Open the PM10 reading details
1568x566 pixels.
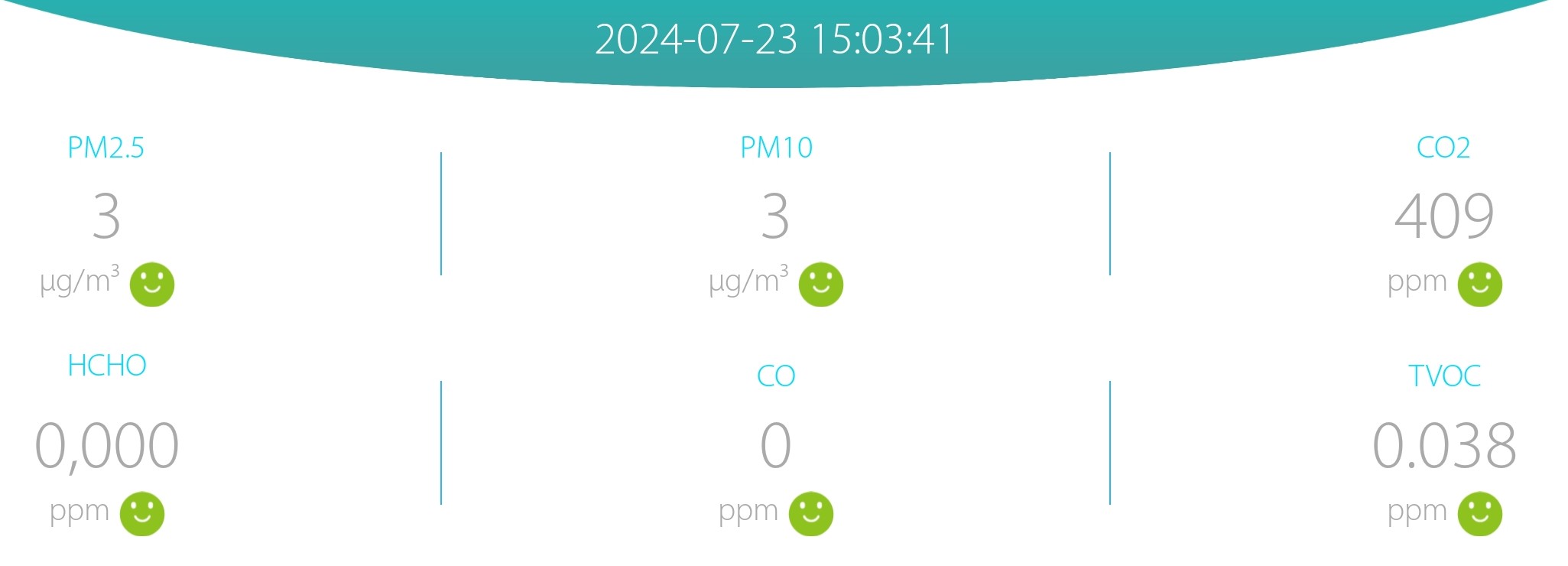click(775, 216)
